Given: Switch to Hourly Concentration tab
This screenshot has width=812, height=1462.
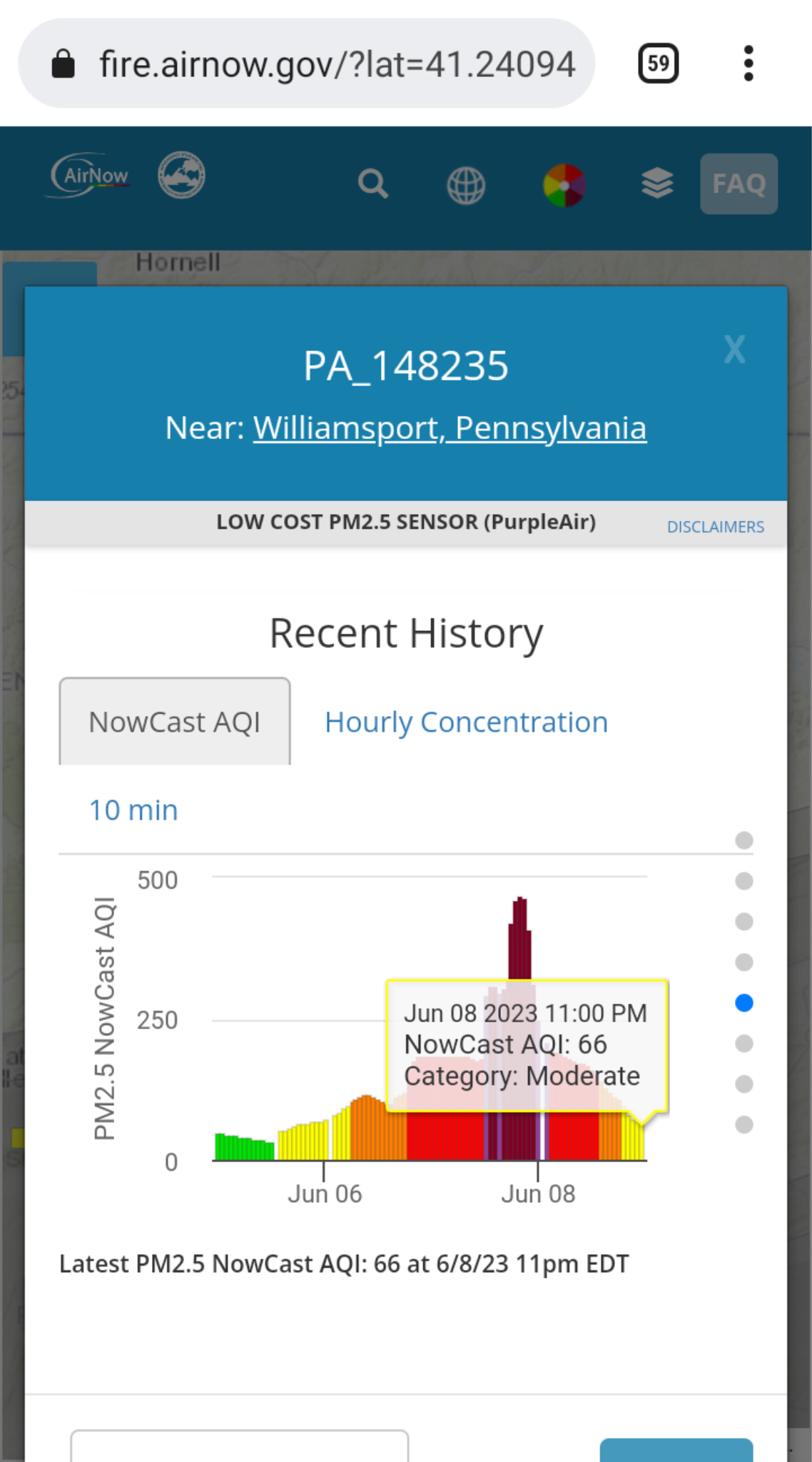Looking at the screenshot, I should tap(466, 722).
